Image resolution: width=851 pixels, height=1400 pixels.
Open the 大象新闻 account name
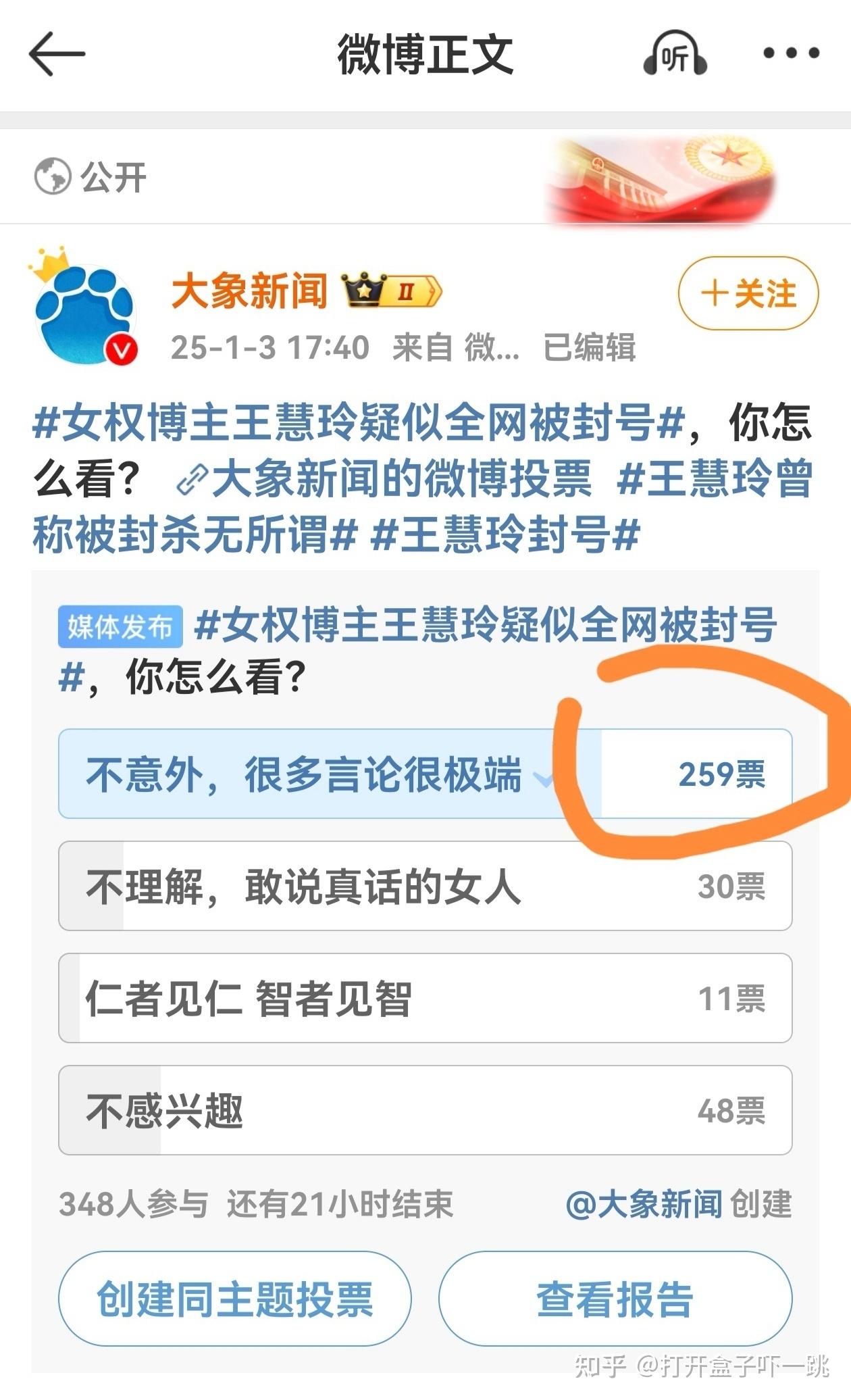click(249, 291)
